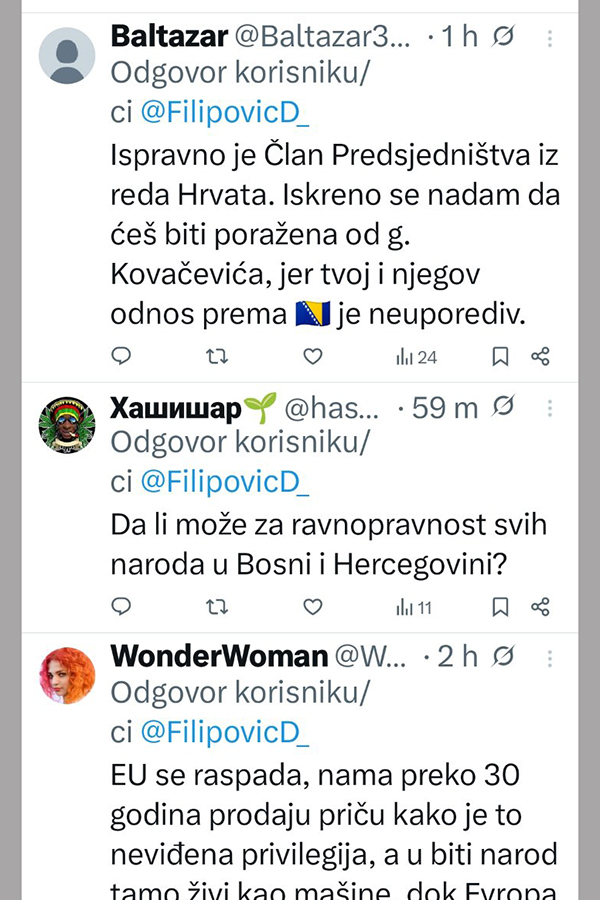Repost Хашишар's reply
600x900 pixels.
pyautogui.click(x=216, y=606)
